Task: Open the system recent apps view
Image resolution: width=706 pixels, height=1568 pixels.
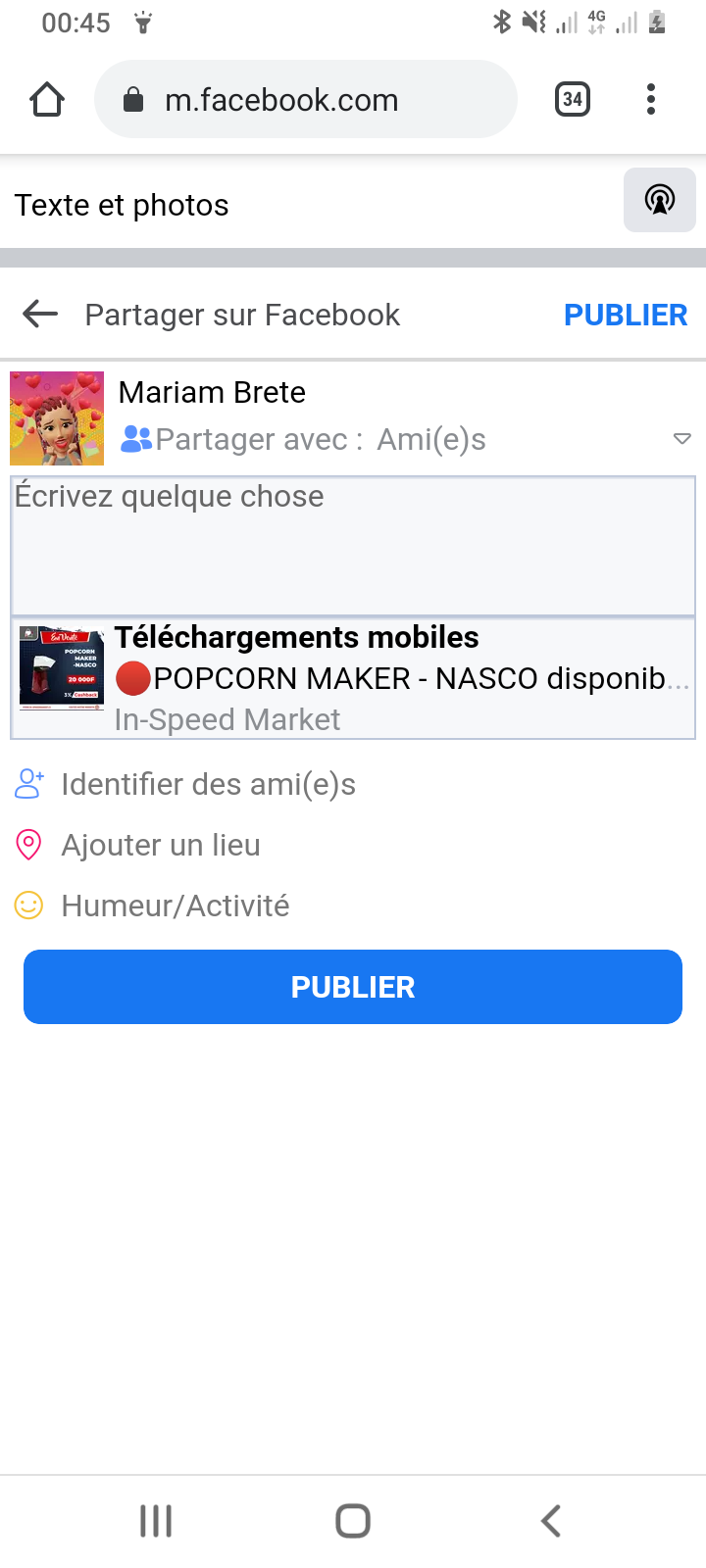Action: [x=156, y=1521]
